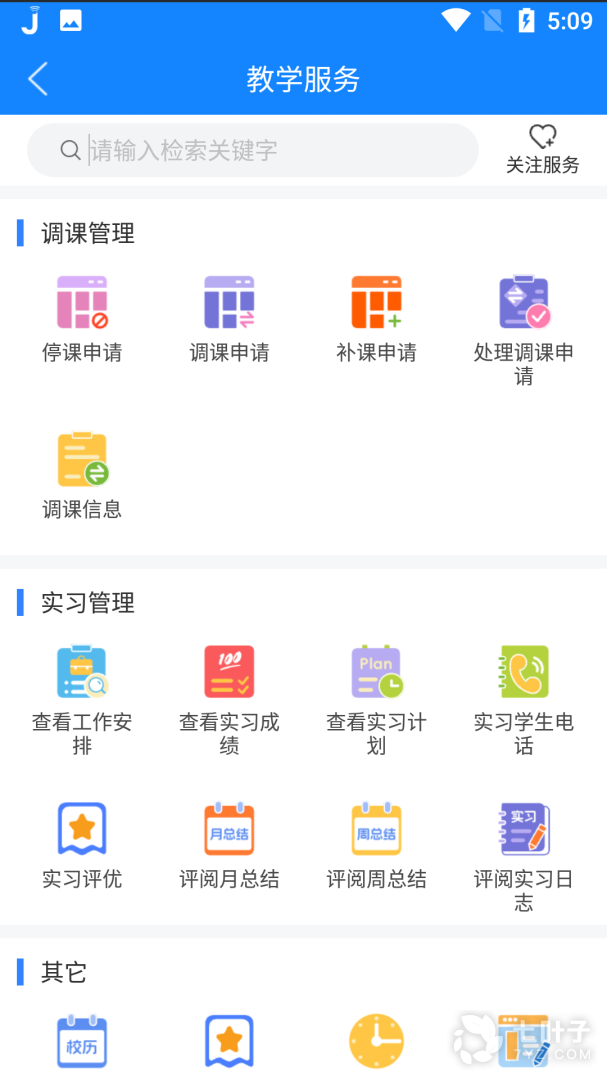Open 关注服务 favorites
The image size is (607, 1080).
[x=542, y=150]
